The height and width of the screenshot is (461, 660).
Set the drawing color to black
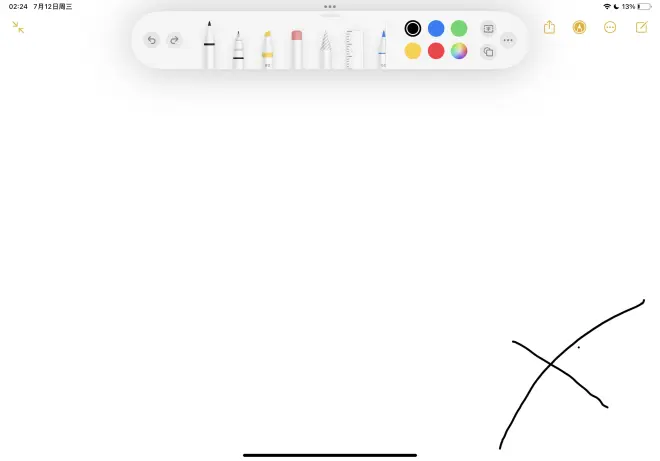click(413, 28)
